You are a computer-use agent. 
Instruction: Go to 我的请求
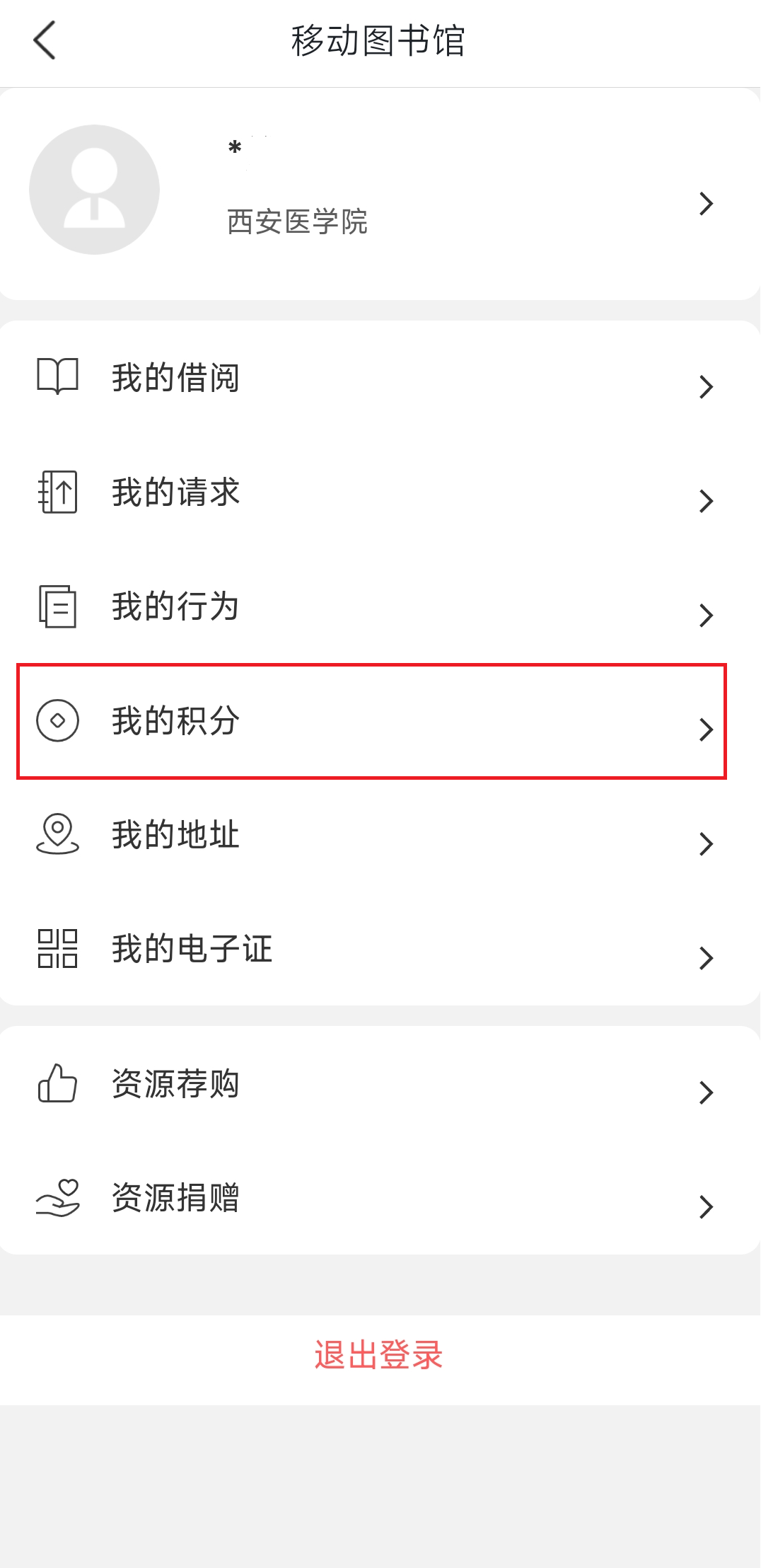pos(380,492)
